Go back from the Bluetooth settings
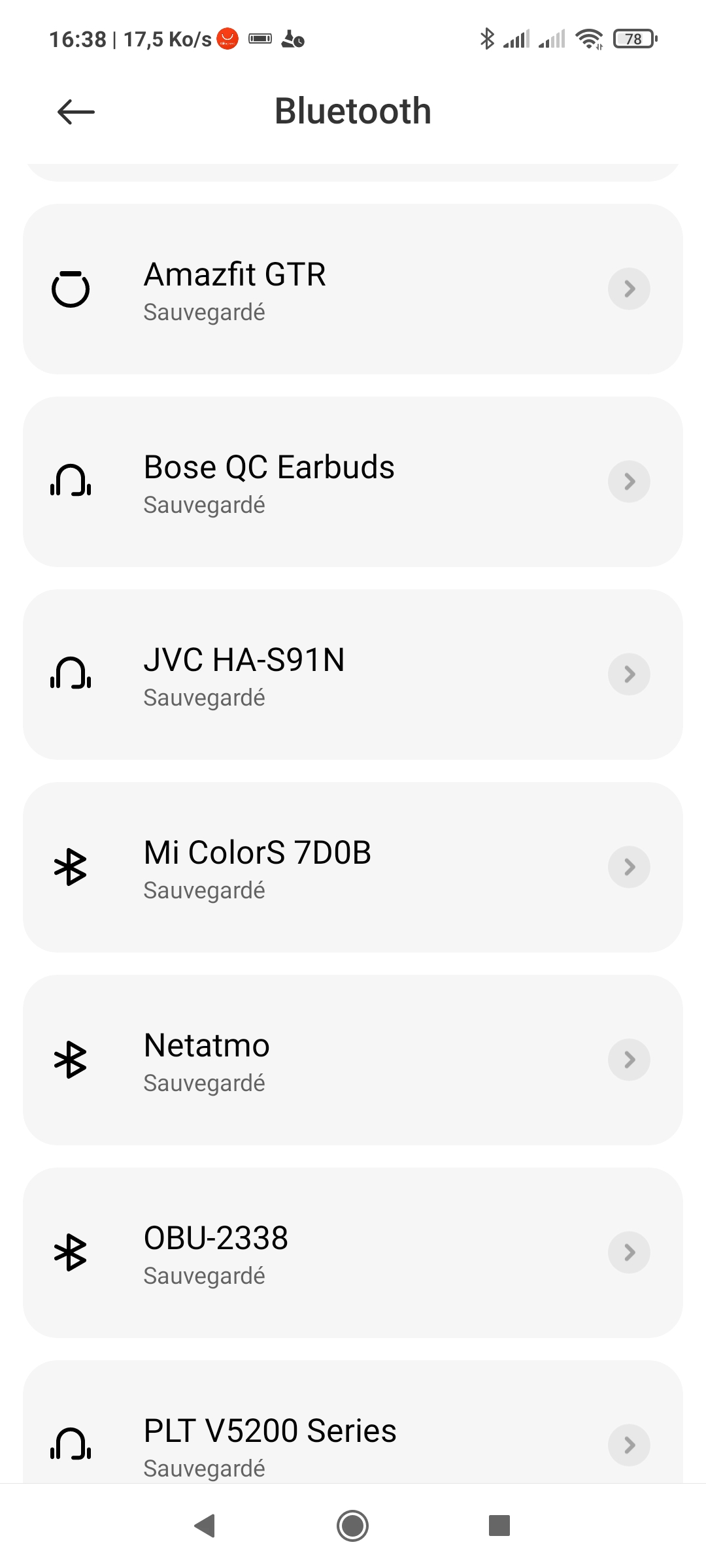The width and height of the screenshot is (706, 1568). 76,112
